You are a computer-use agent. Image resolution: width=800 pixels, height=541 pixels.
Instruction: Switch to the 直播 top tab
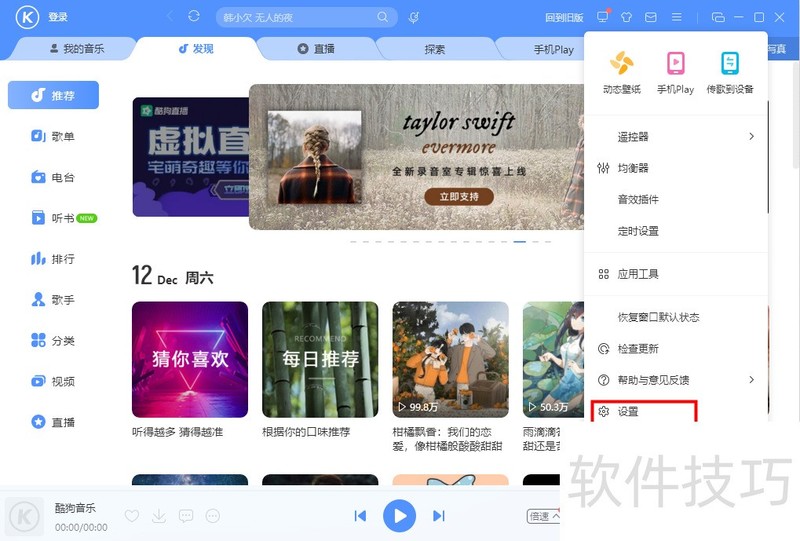[316, 49]
